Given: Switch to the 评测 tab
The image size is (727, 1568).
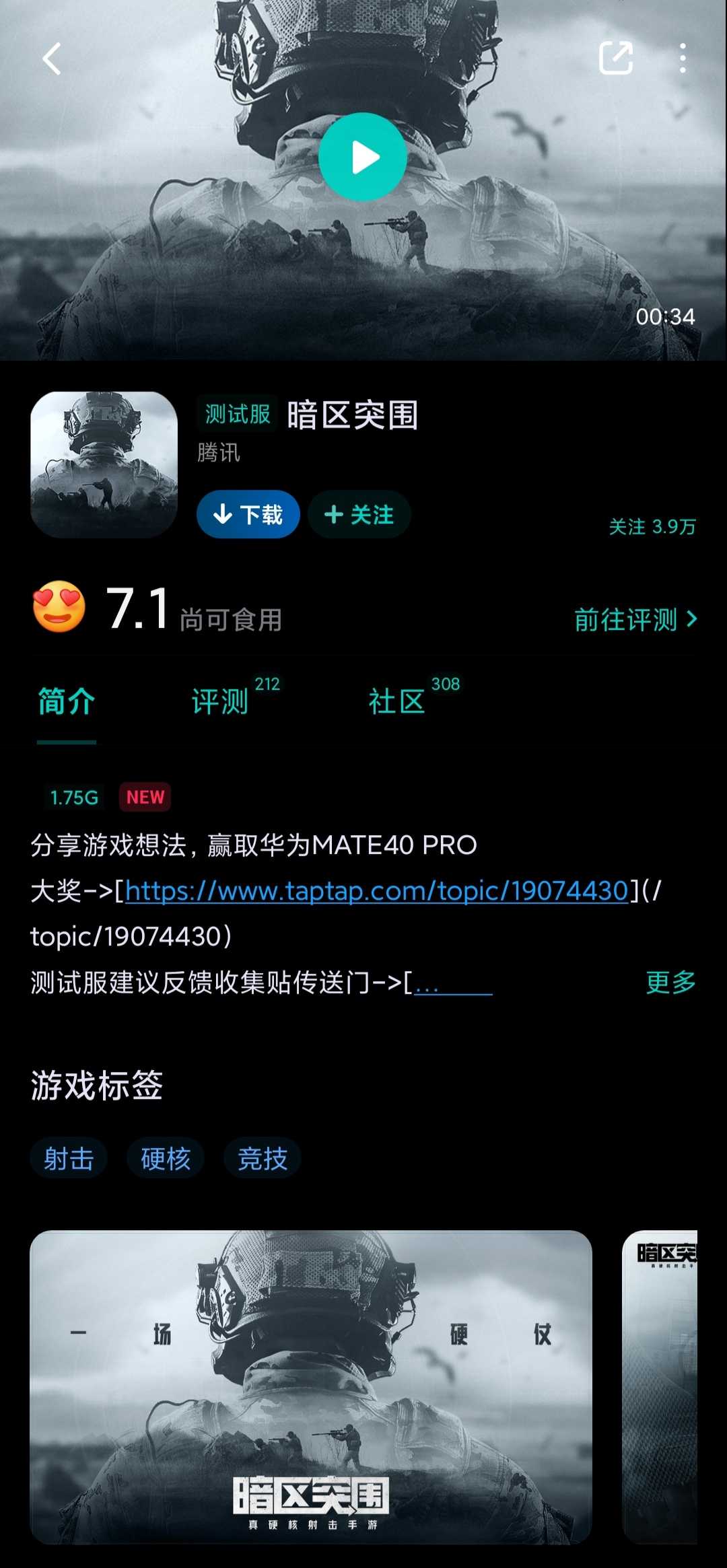Looking at the screenshot, I should pos(220,702).
